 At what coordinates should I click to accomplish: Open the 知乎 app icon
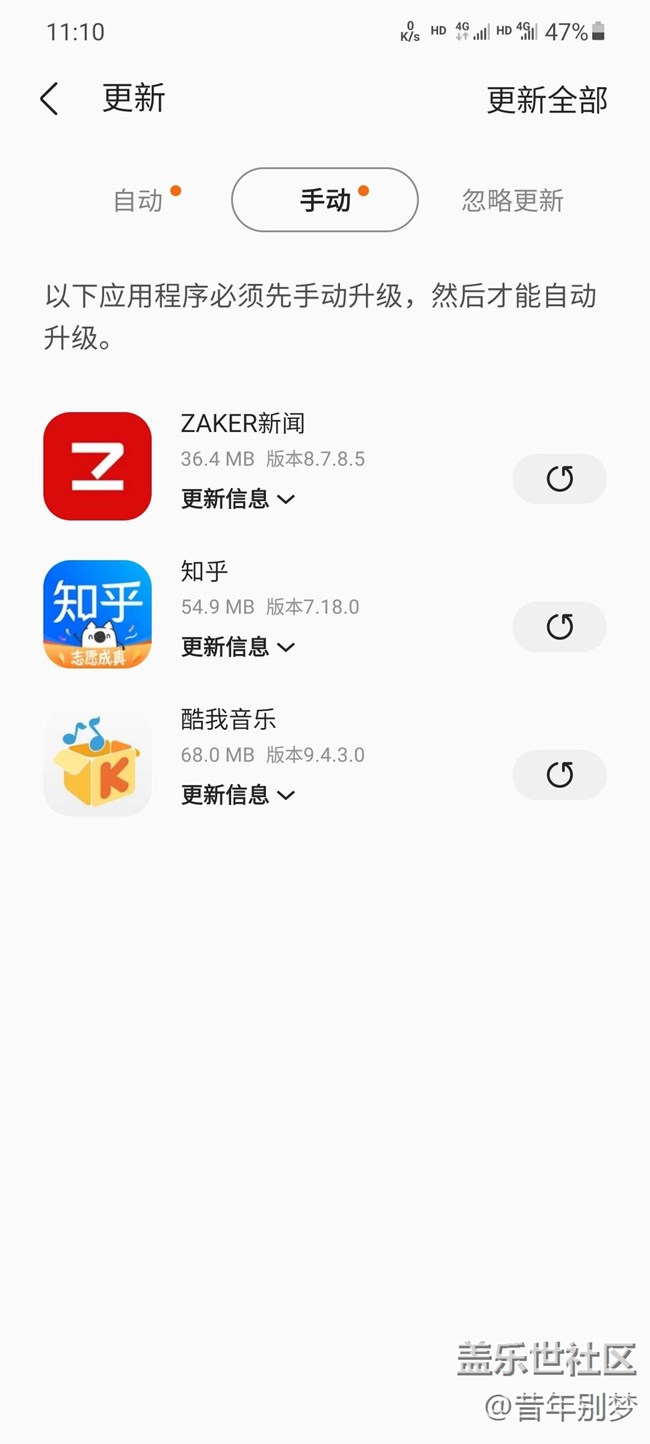(x=98, y=614)
